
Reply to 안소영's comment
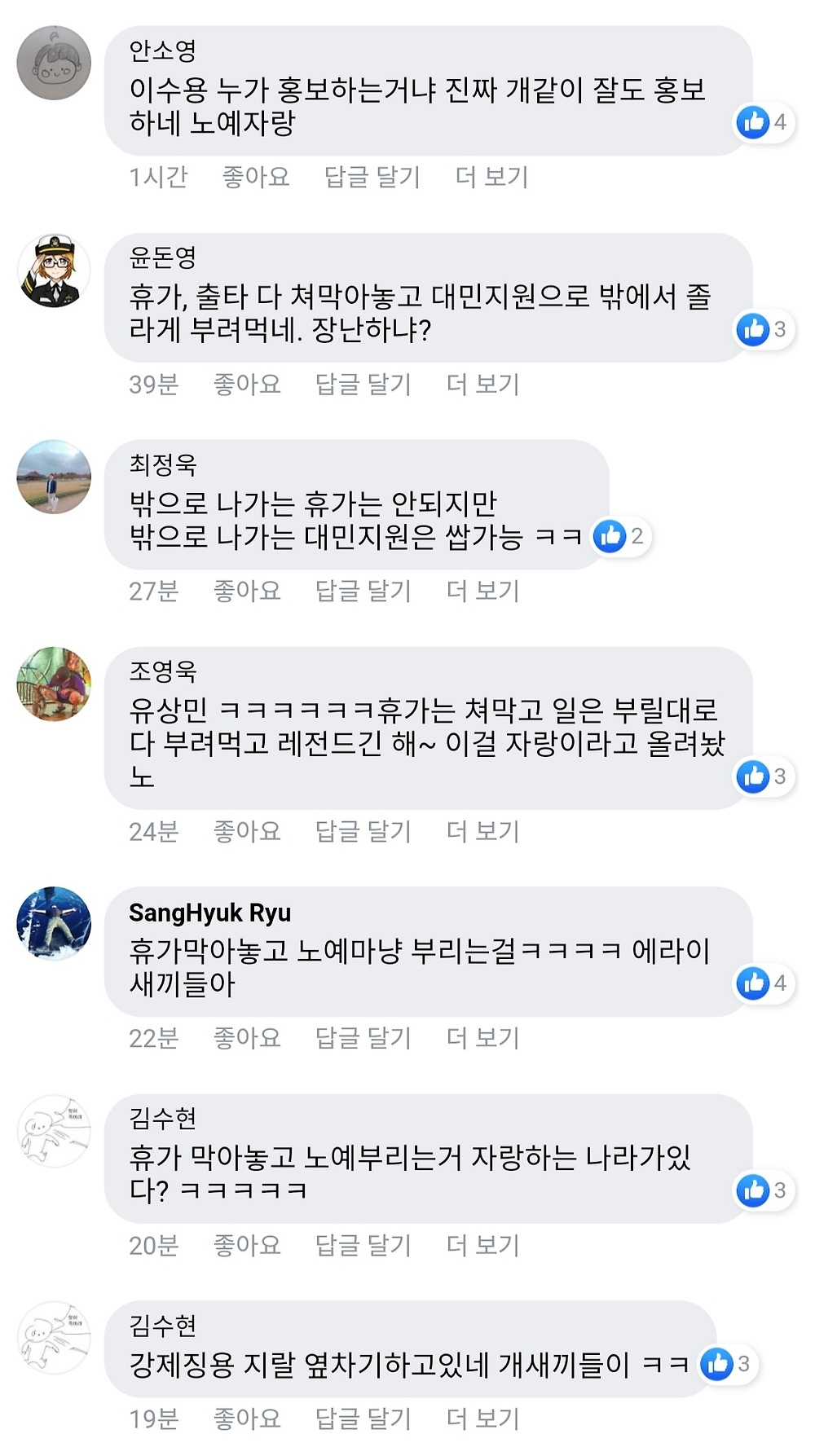point(372,176)
